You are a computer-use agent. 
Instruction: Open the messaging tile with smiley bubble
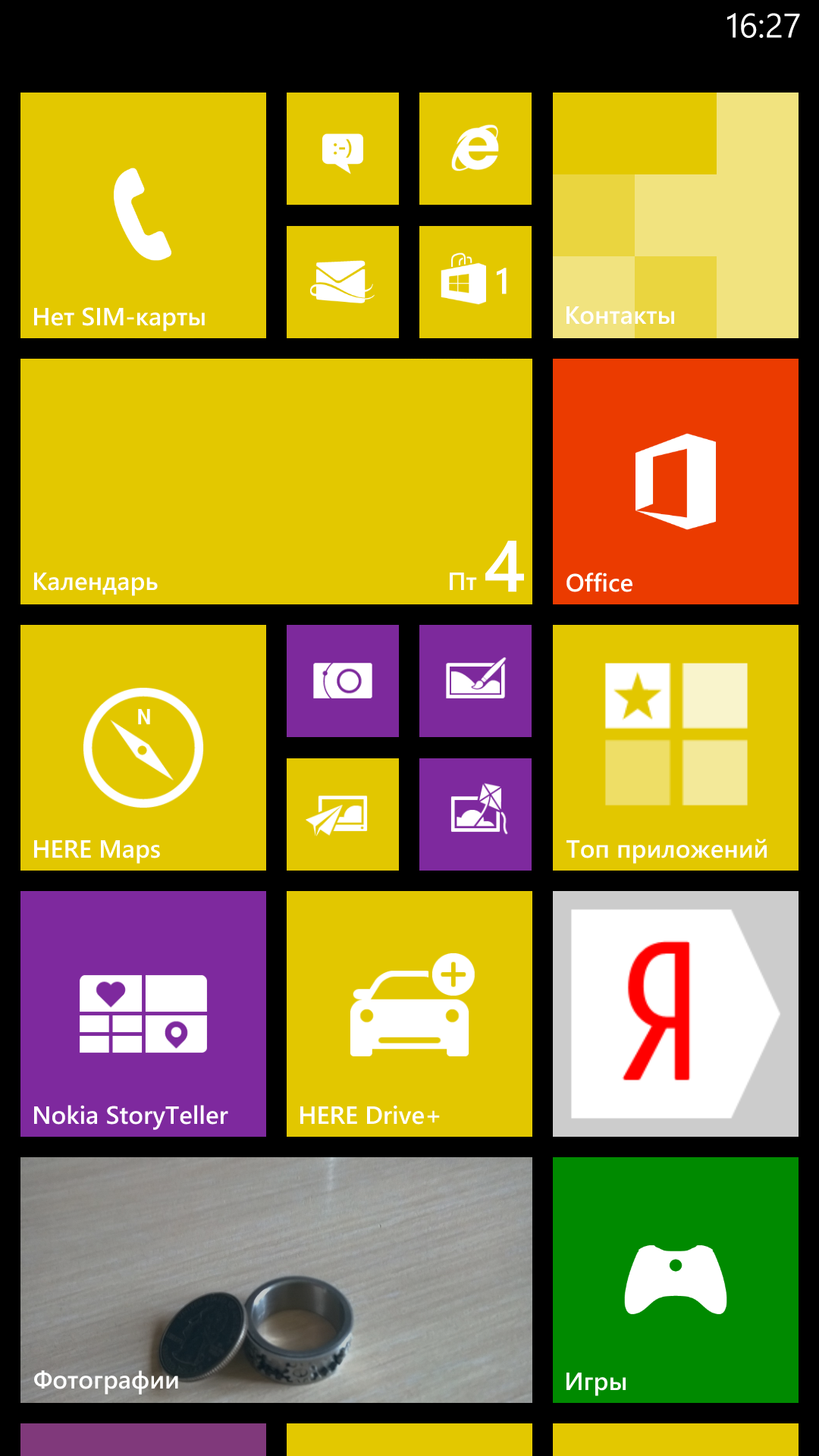coord(343,149)
